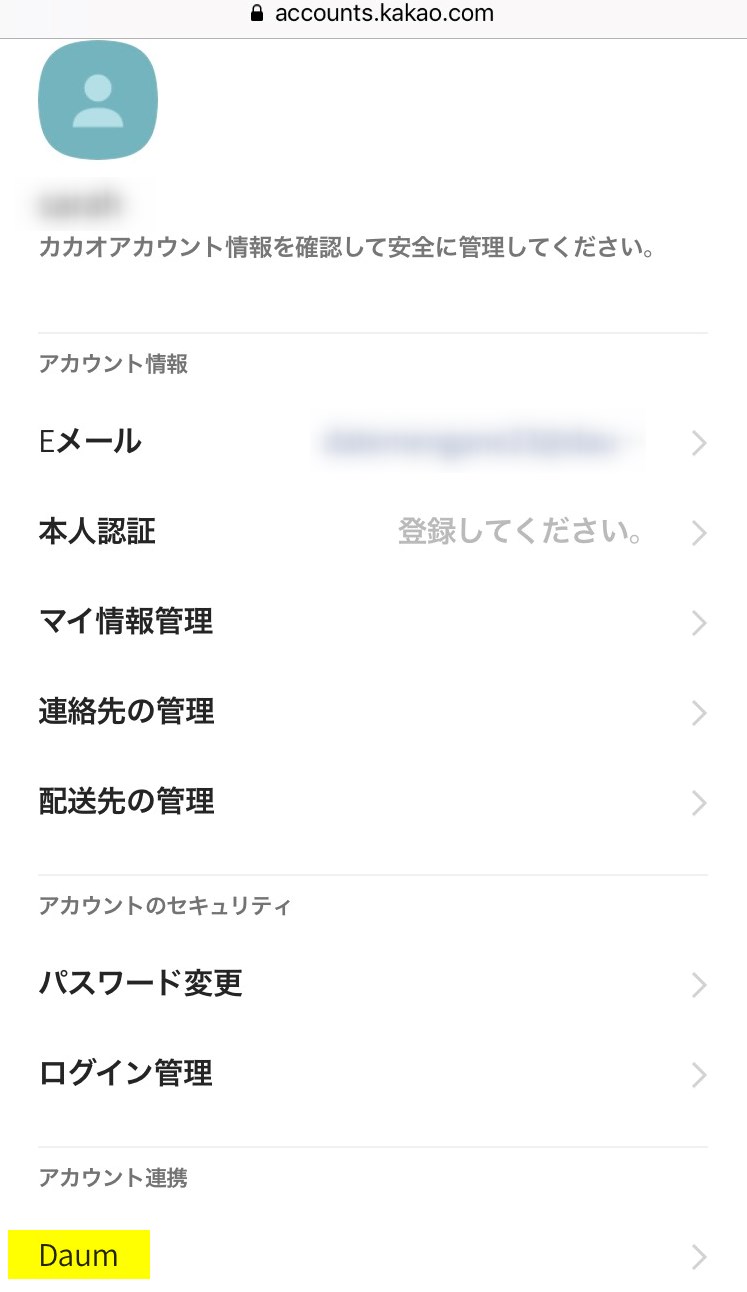Tap the profile avatar picture
747x1292 pixels.
point(98,100)
